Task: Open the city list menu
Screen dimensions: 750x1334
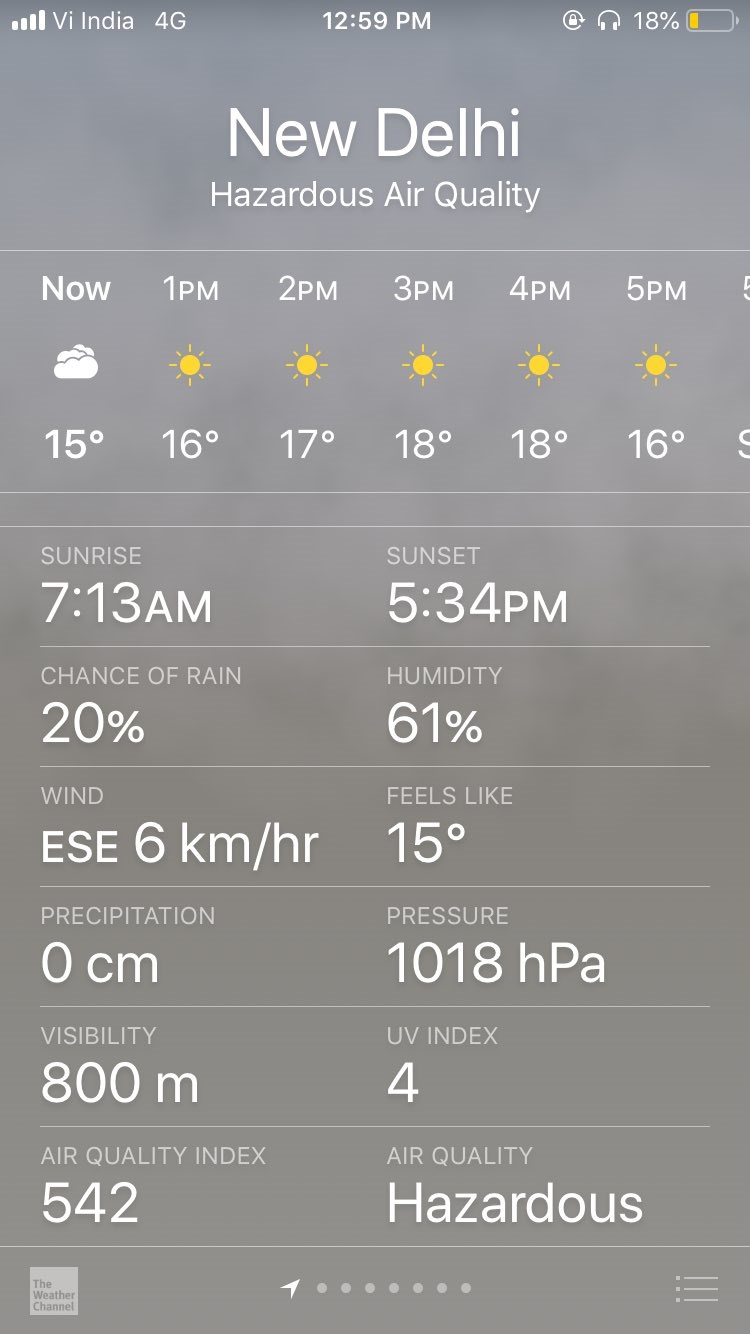Action: [x=697, y=1289]
